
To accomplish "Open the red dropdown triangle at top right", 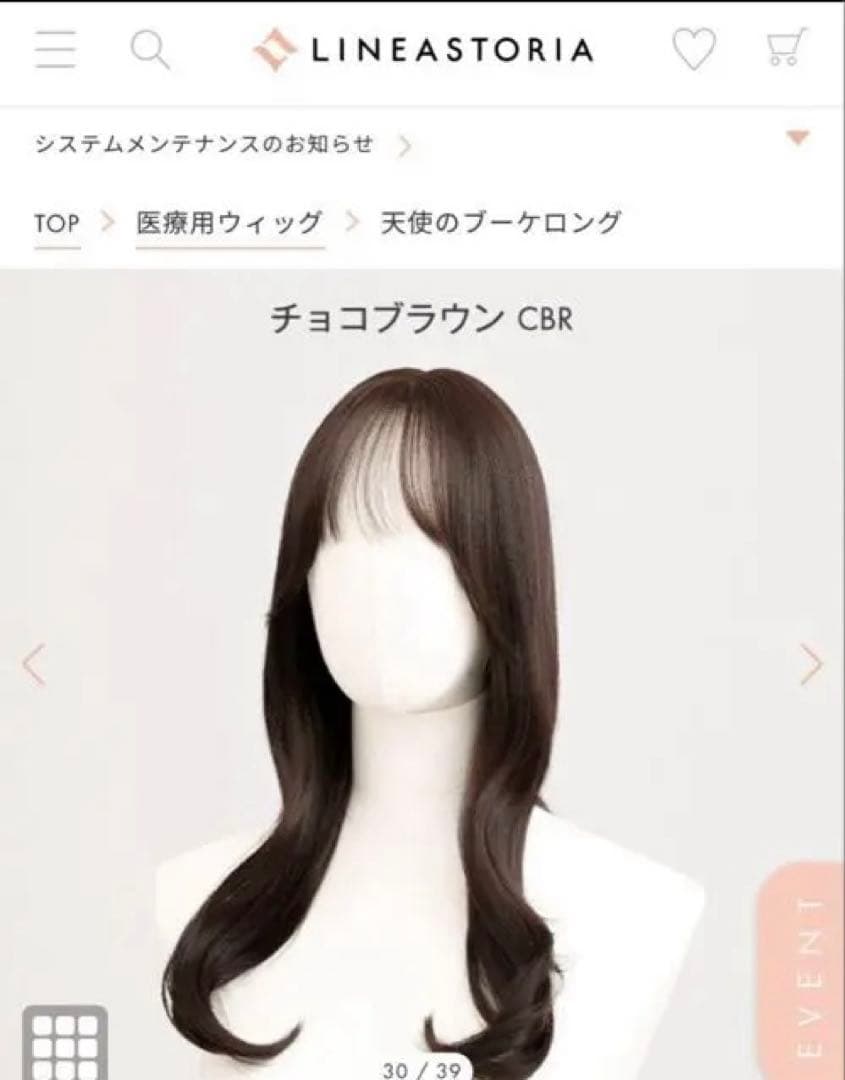I will coord(798,140).
